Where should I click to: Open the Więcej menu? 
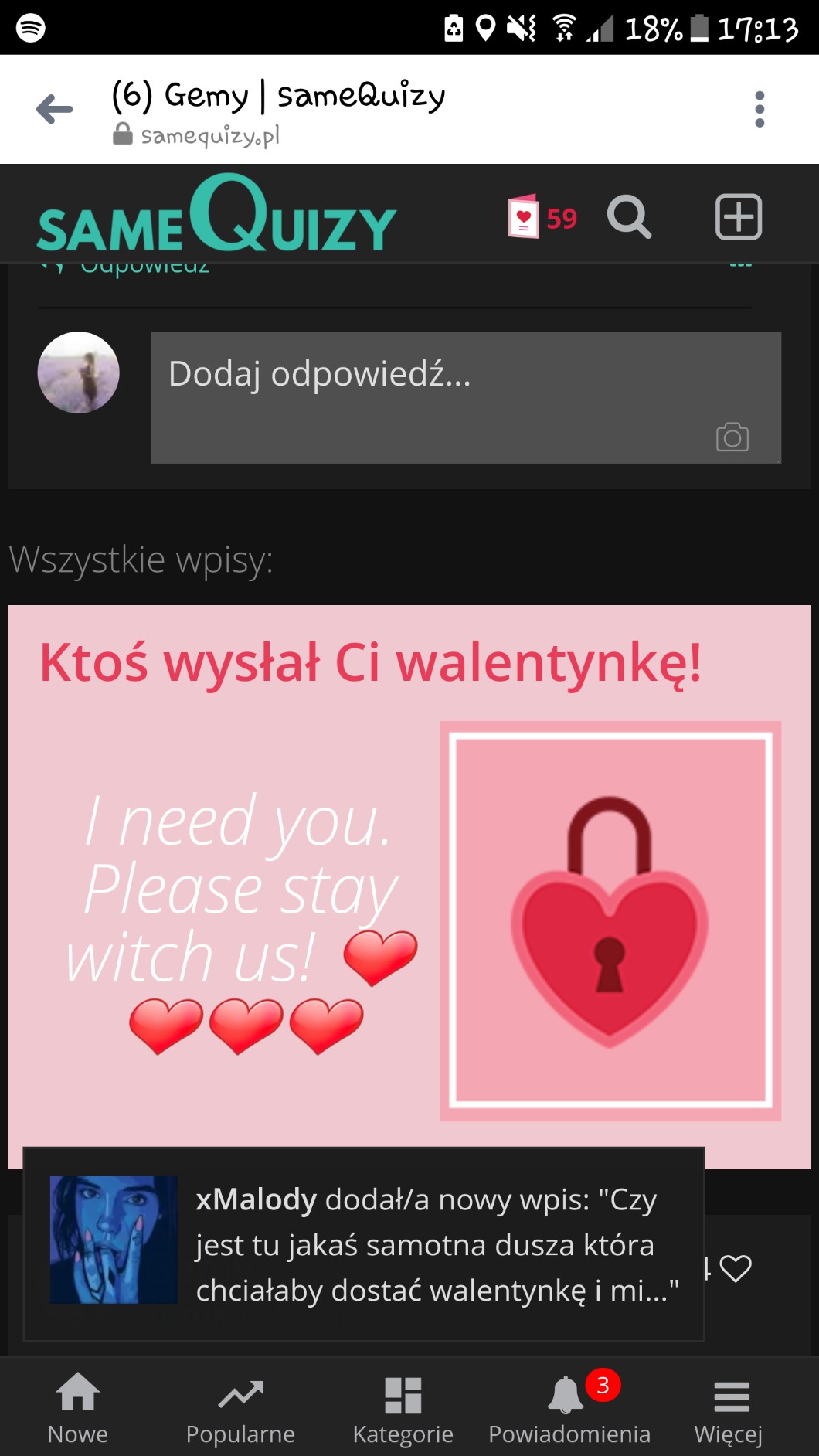coord(729,1410)
